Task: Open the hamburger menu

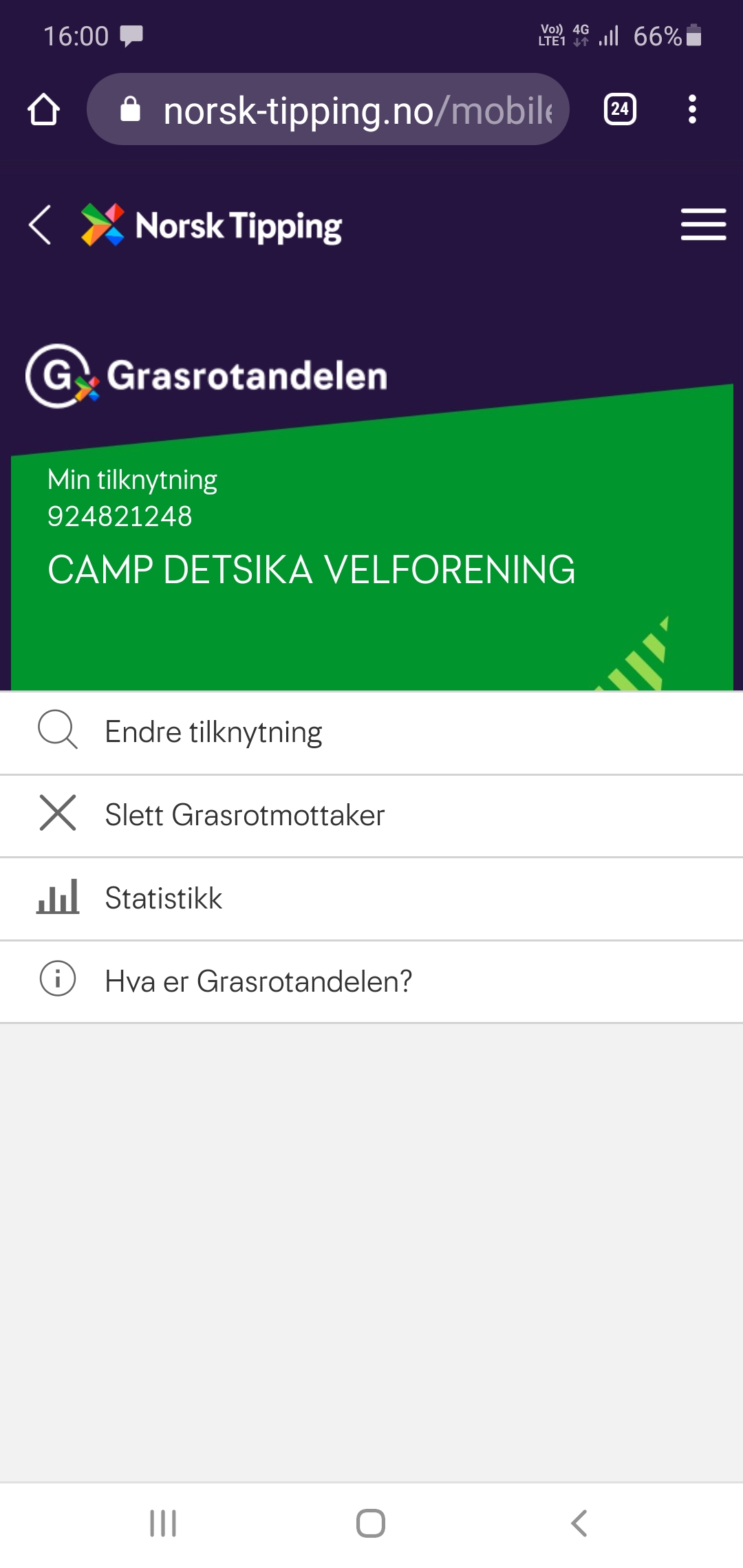Action: (703, 225)
